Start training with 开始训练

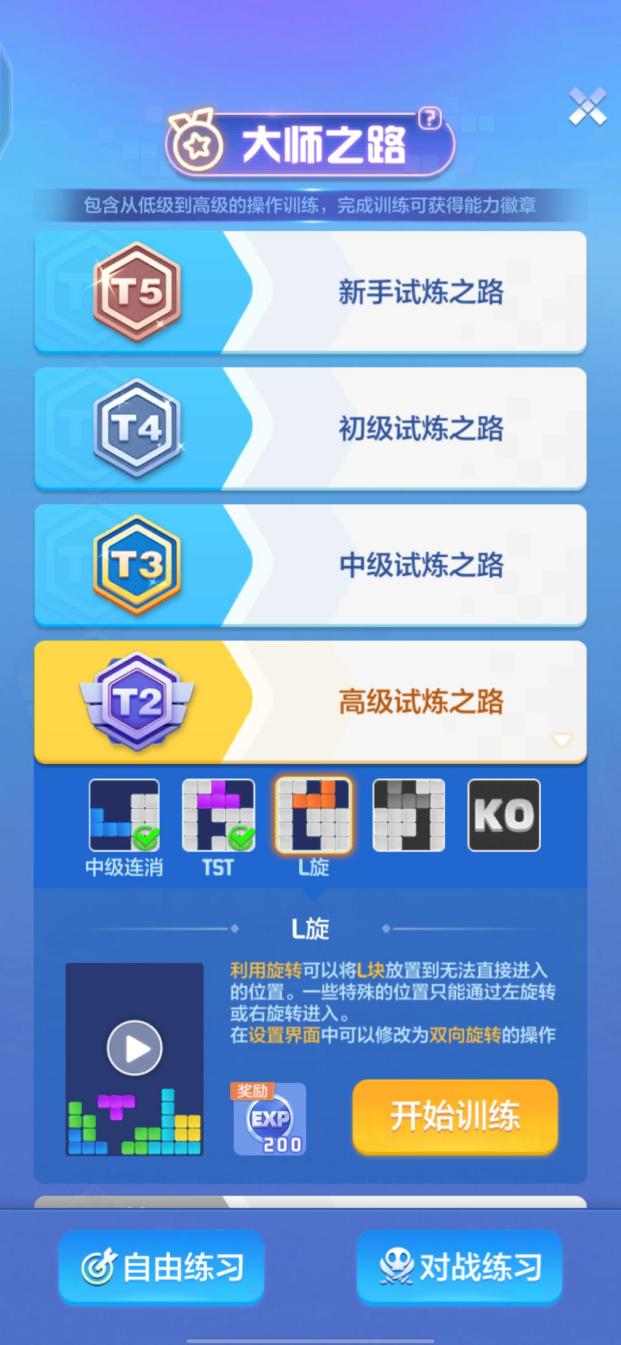pyautogui.click(x=455, y=1116)
